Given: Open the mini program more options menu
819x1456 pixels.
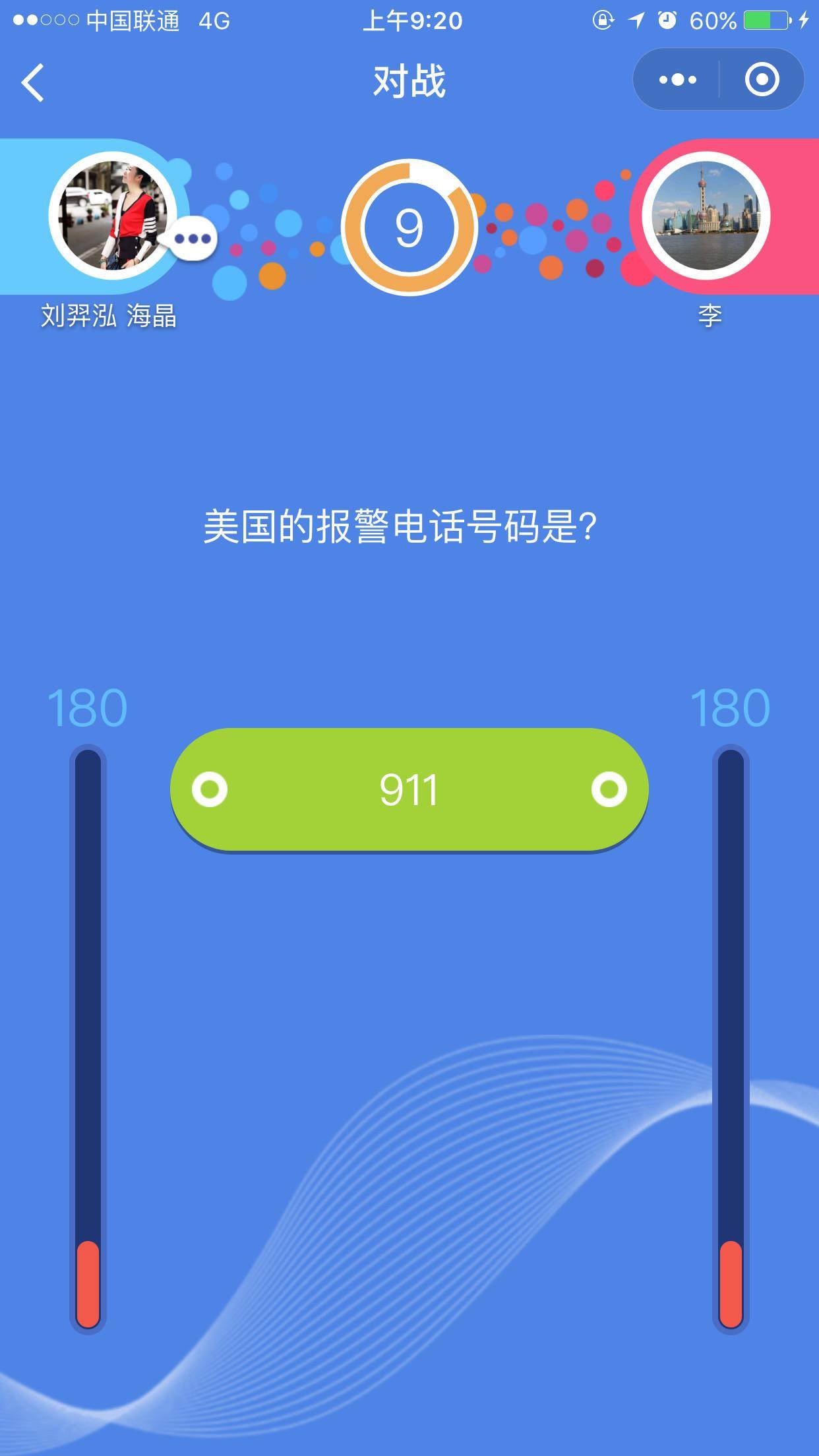Looking at the screenshot, I should click(x=677, y=80).
